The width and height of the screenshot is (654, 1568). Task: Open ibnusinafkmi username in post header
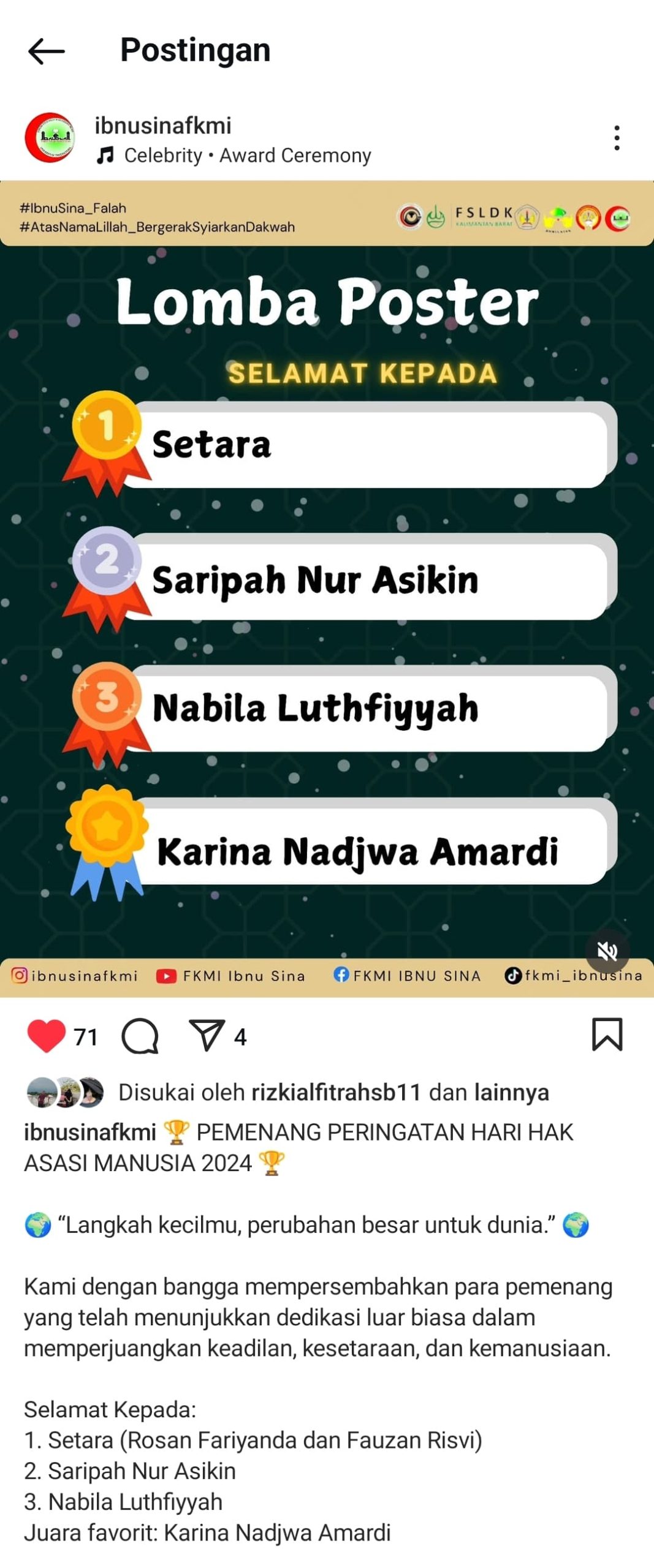[162, 126]
